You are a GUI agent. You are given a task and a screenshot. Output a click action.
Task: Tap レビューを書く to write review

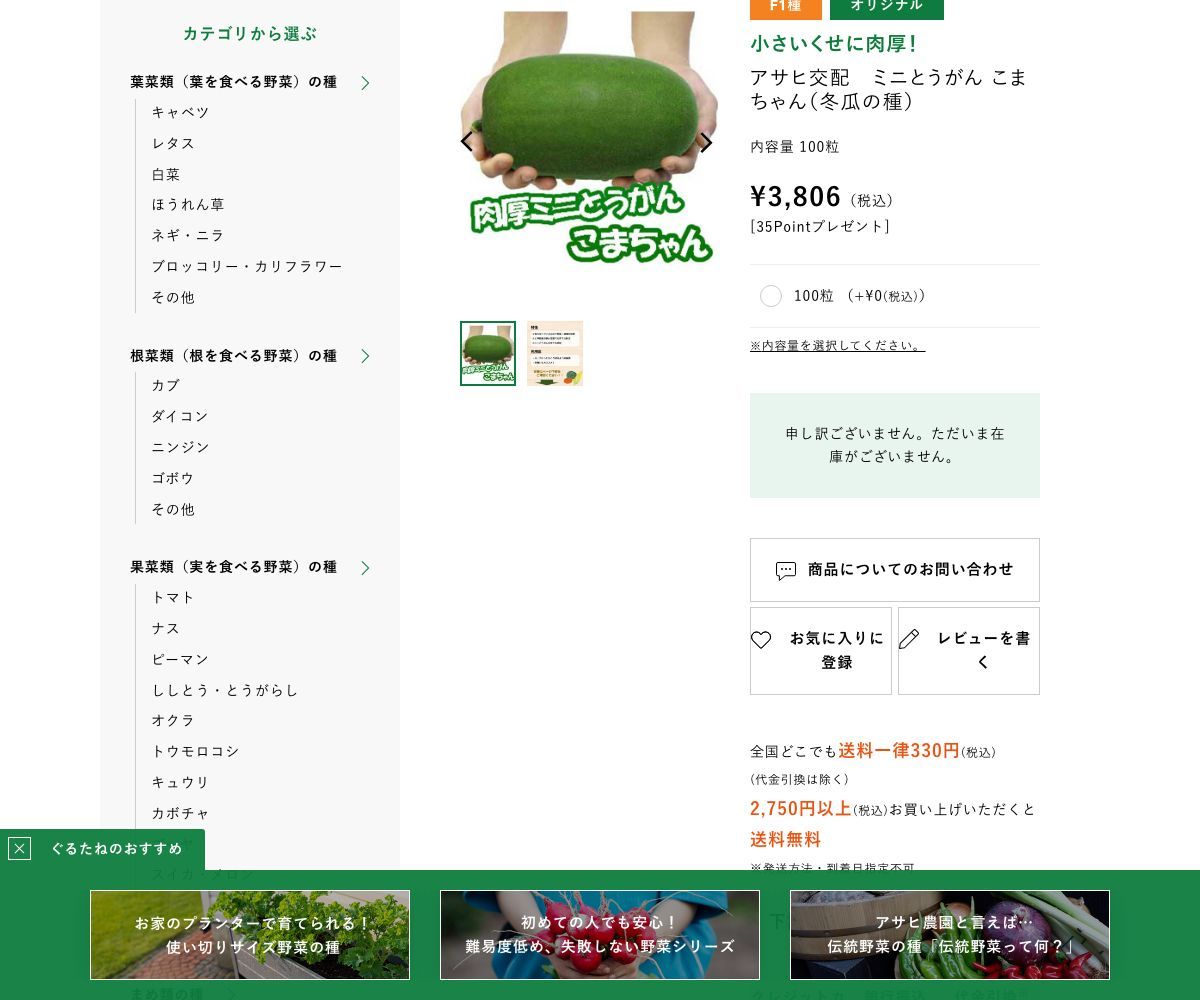pyautogui.click(x=968, y=650)
